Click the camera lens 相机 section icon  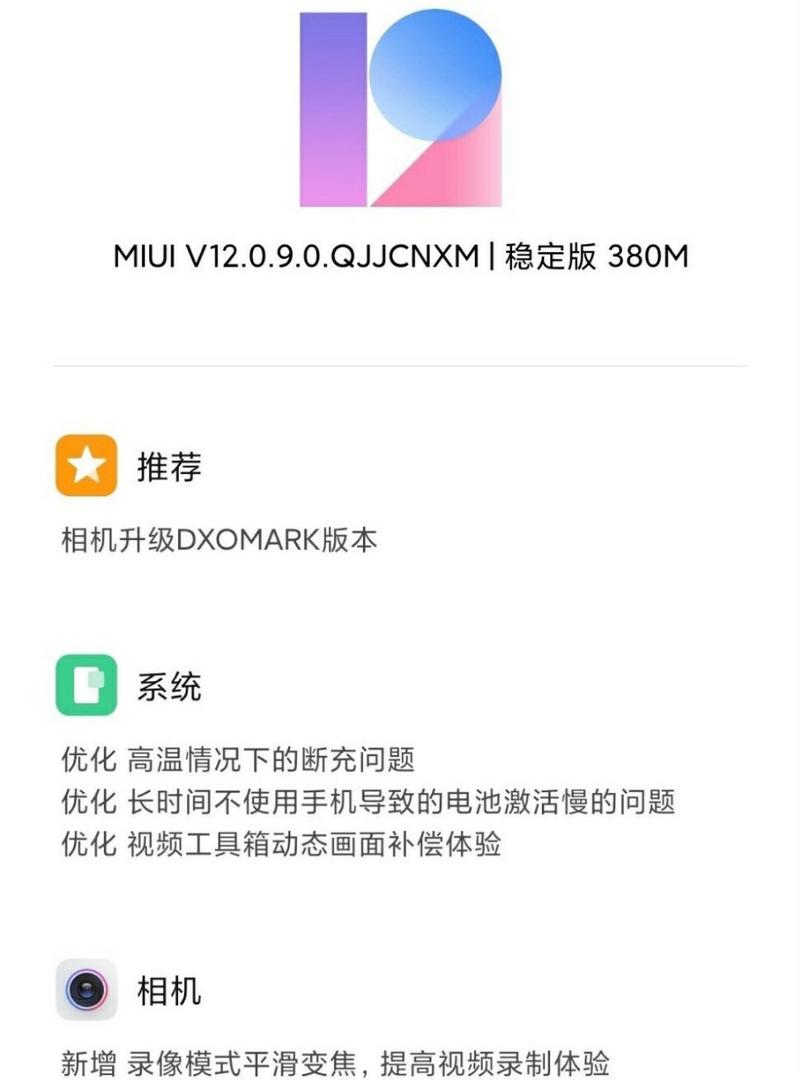87,991
